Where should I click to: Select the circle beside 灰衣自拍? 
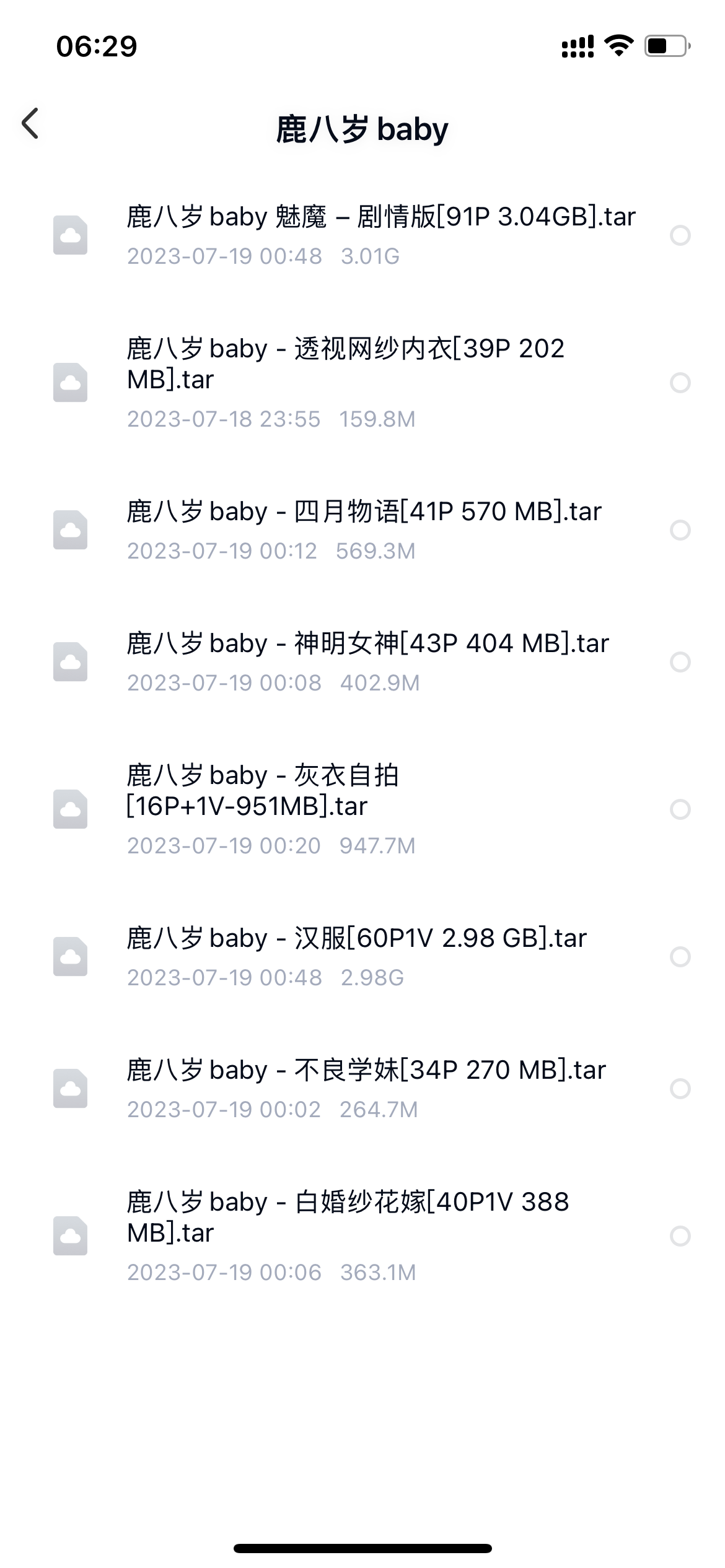tap(680, 809)
